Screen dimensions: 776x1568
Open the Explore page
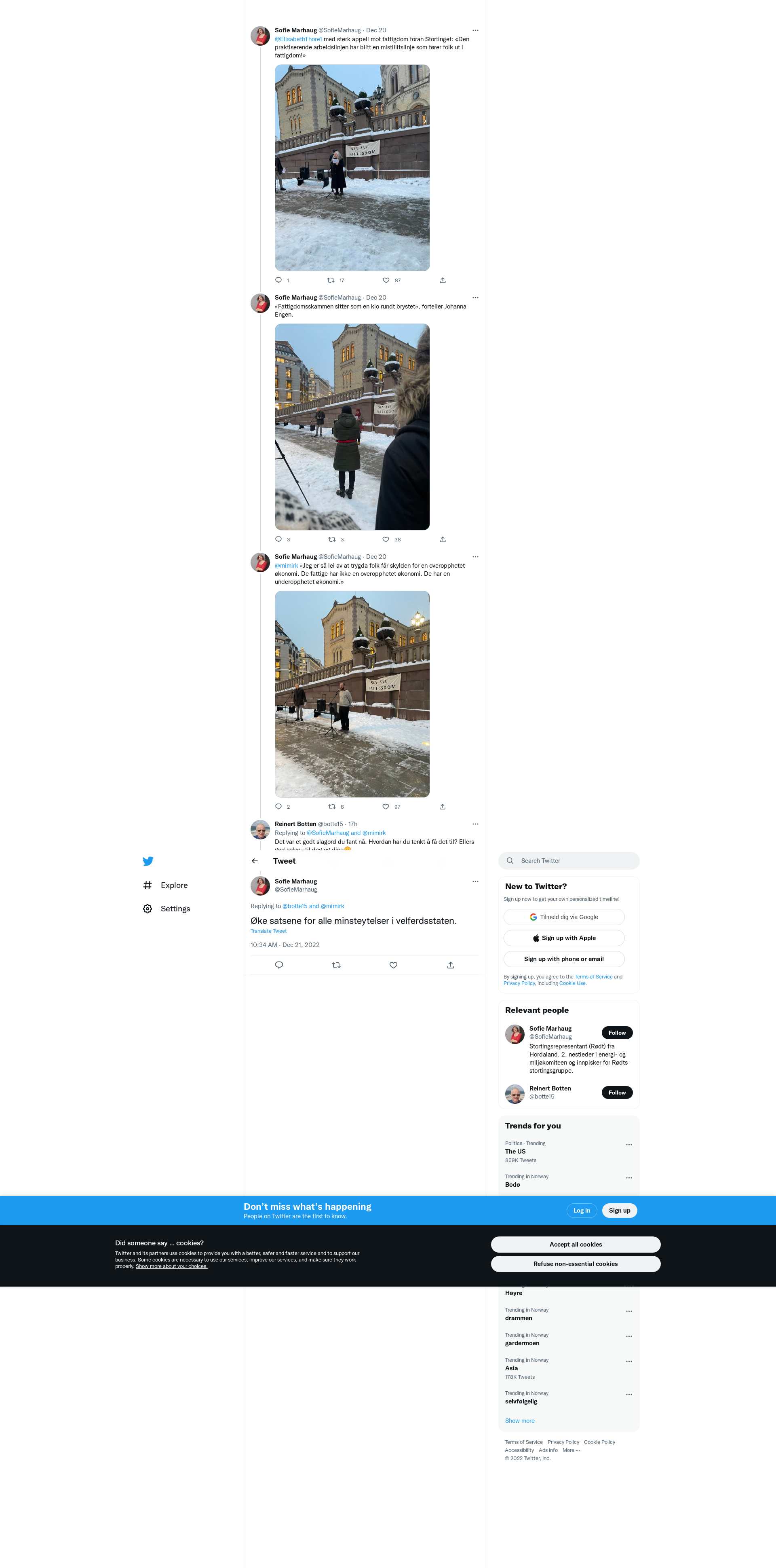point(166,885)
